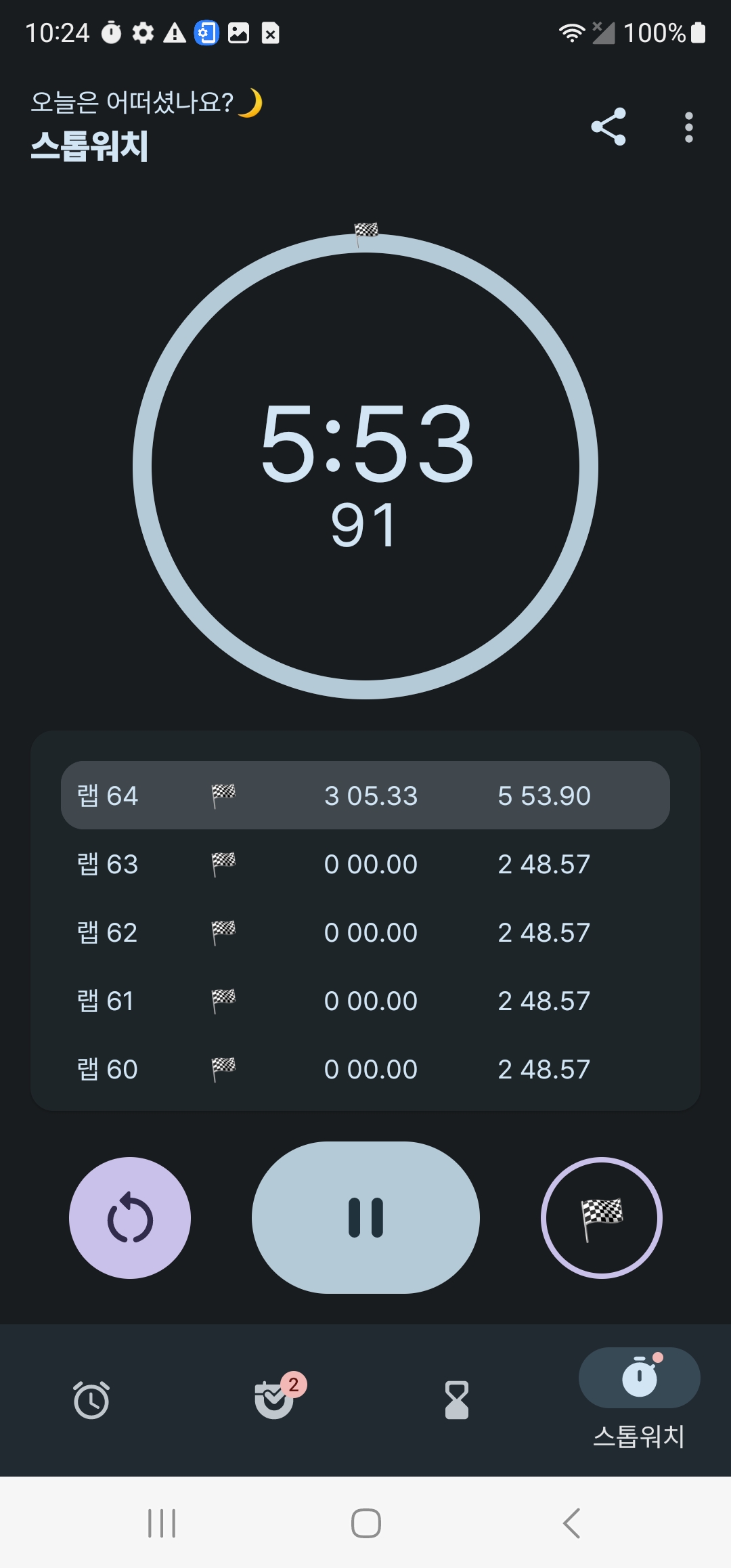This screenshot has height=1568, width=731.
Task: Open recent apps from navigation bar
Action: tap(162, 1523)
